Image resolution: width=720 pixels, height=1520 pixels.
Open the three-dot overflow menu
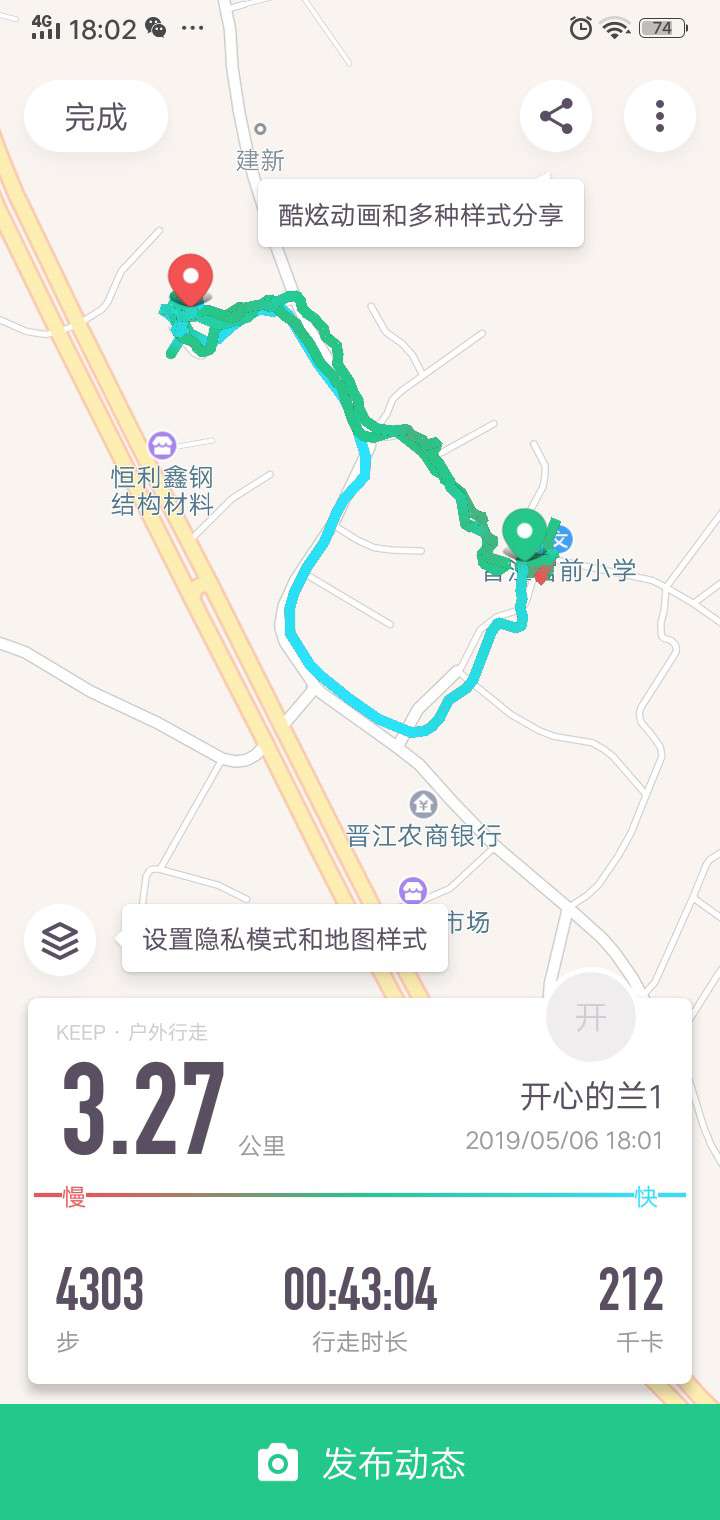click(659, 116)
